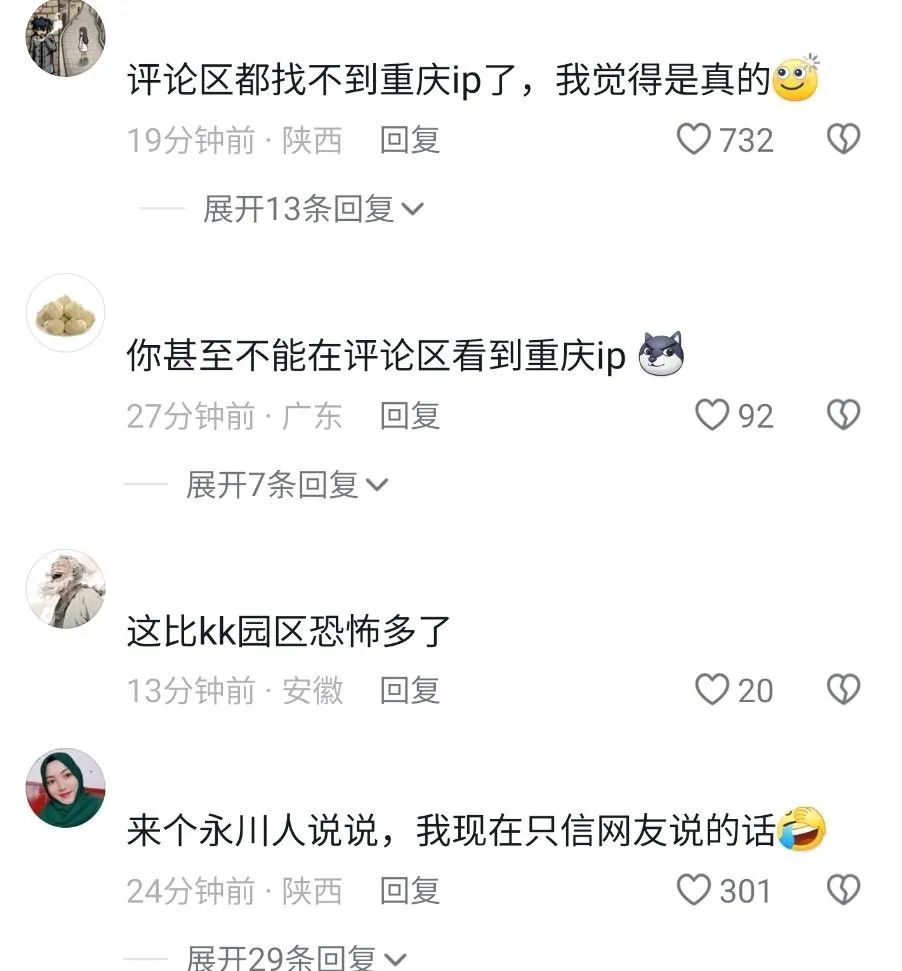Tap the dislike icon on the top comment
This screenshot has width=902, height=971.
click(x=845, y=139)
